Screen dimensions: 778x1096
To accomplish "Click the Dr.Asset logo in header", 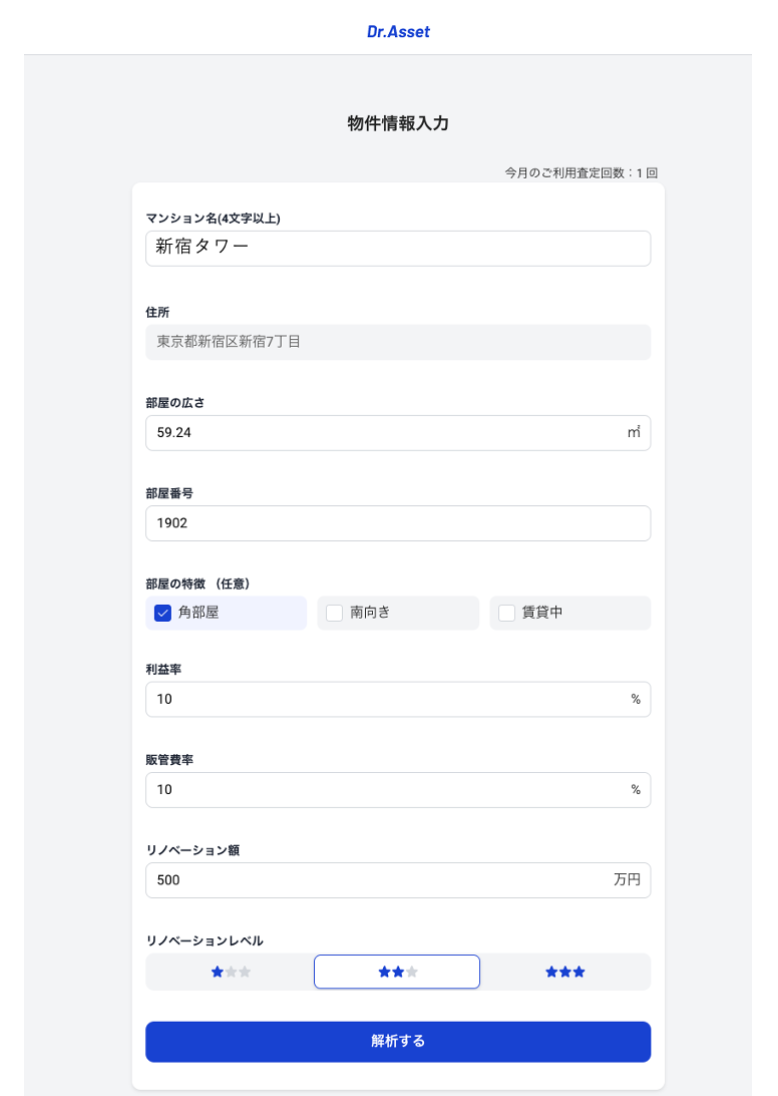I will [398, 31].
